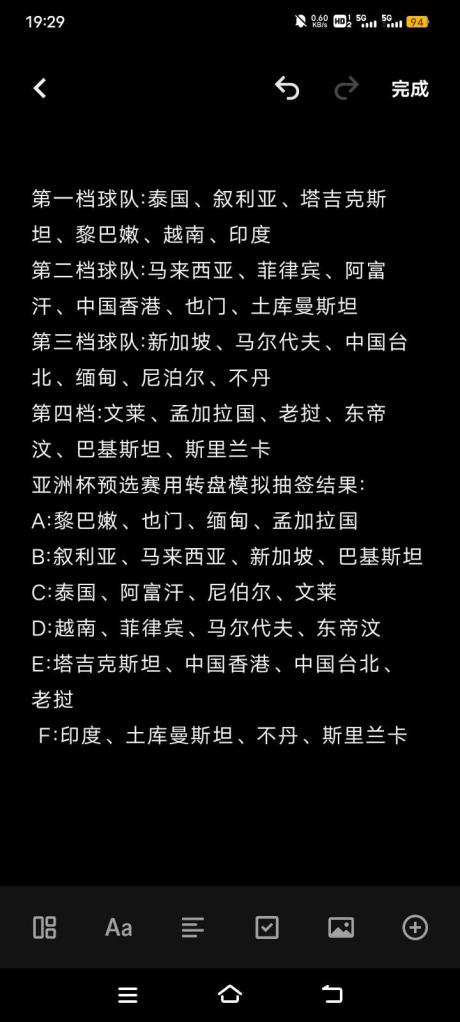Go to the system home screen
Viewport: 460px width, 1022px height.
click(x=229, y=994)
